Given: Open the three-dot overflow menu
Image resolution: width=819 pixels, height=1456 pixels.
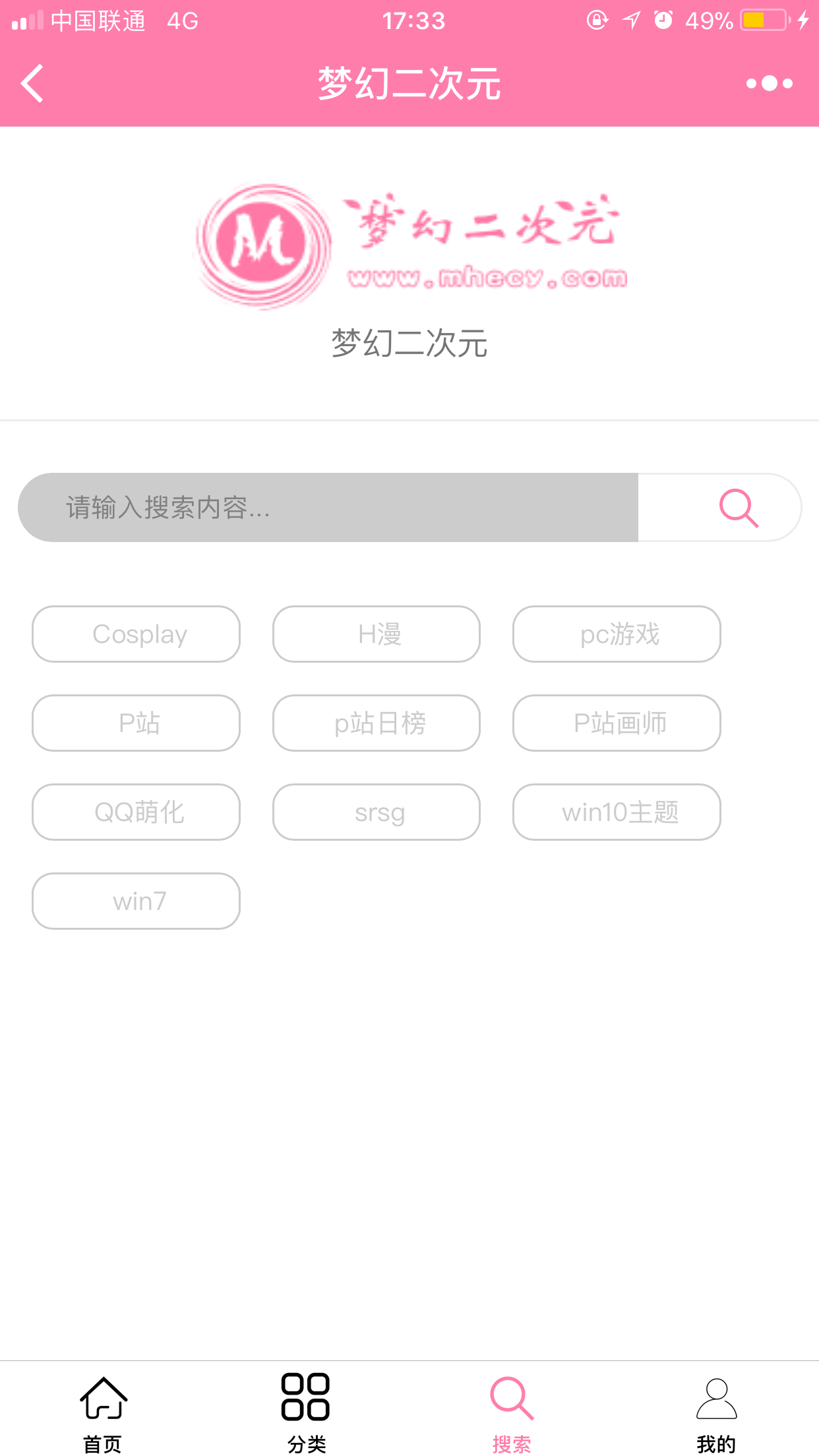Looking at the screenshot, I should [x=769, y=84].
